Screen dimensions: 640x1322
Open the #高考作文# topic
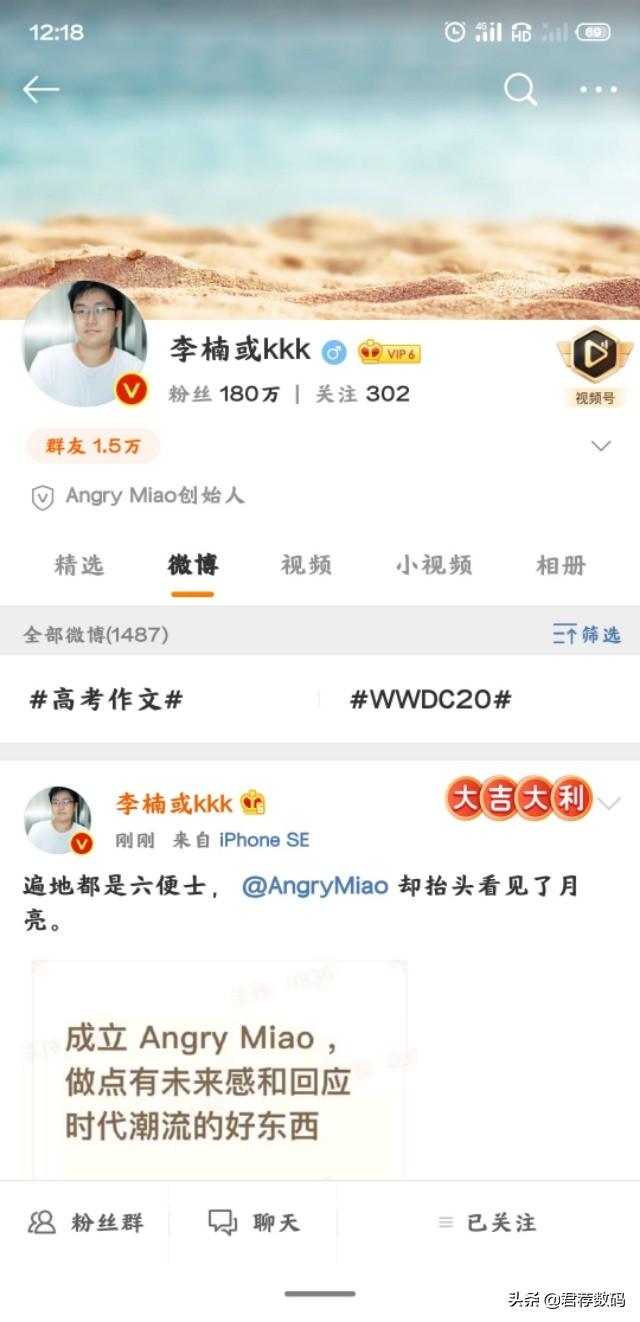[x=106, y=700]
